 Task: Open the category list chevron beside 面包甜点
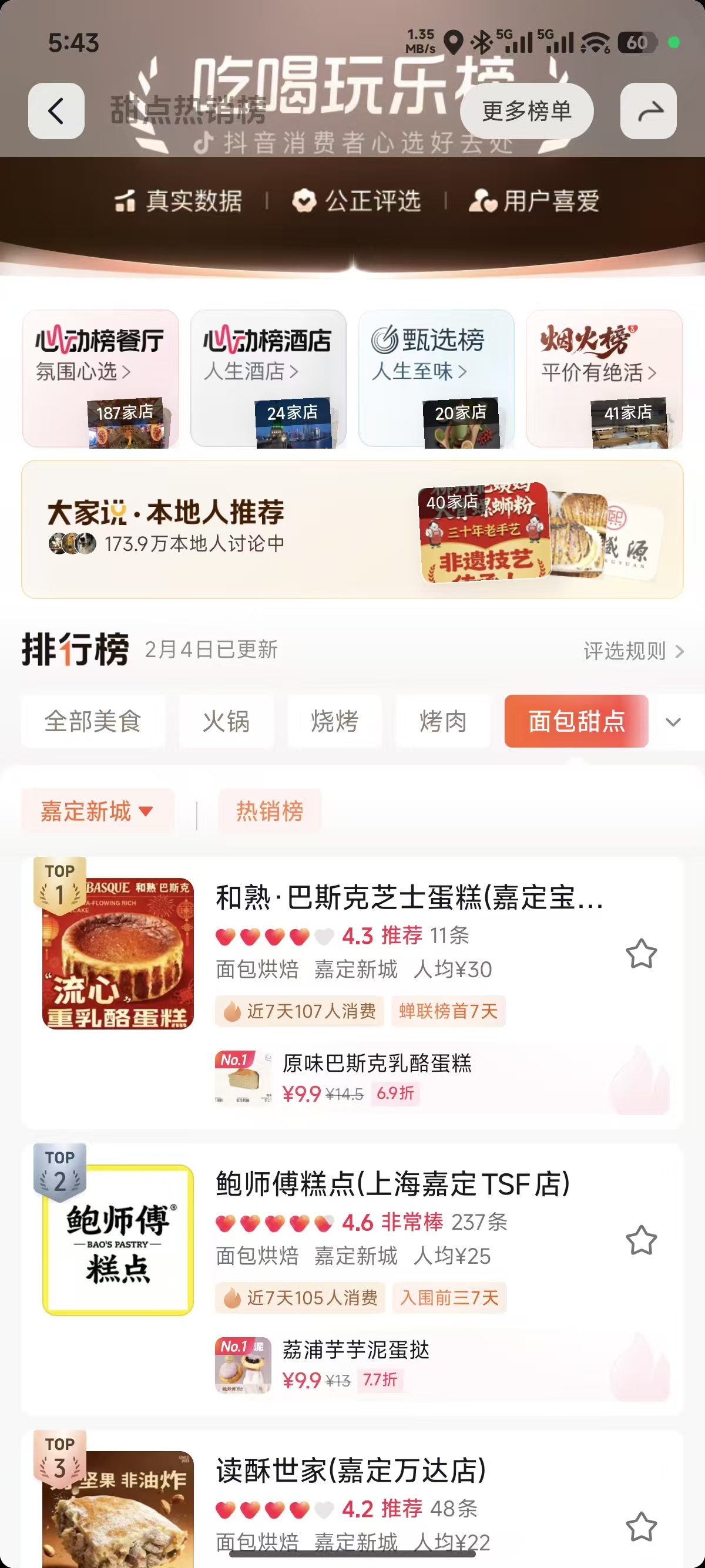click(673, 722)
